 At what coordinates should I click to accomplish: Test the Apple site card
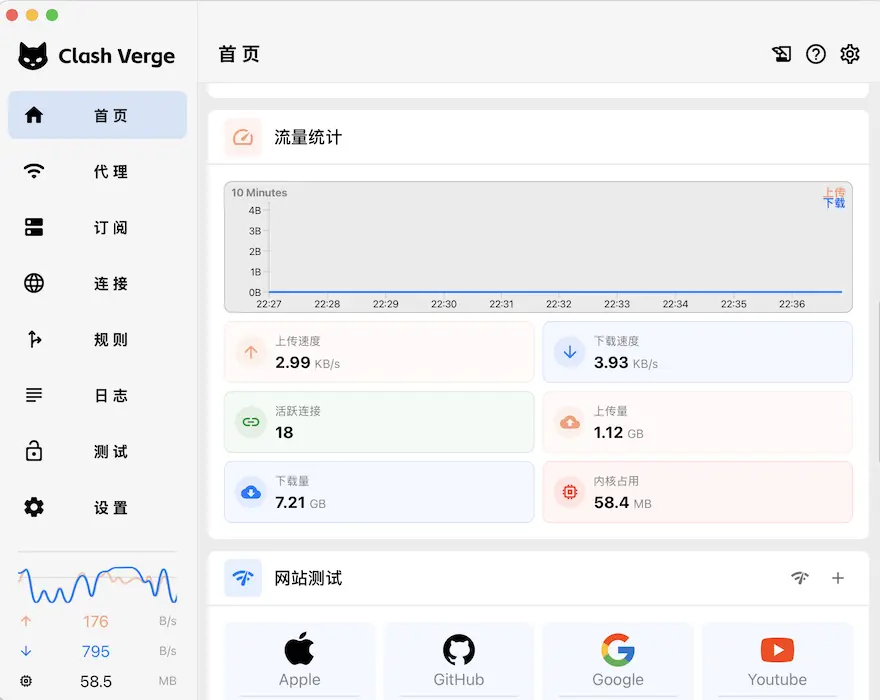pyautogui.click(x=299, y=660)
